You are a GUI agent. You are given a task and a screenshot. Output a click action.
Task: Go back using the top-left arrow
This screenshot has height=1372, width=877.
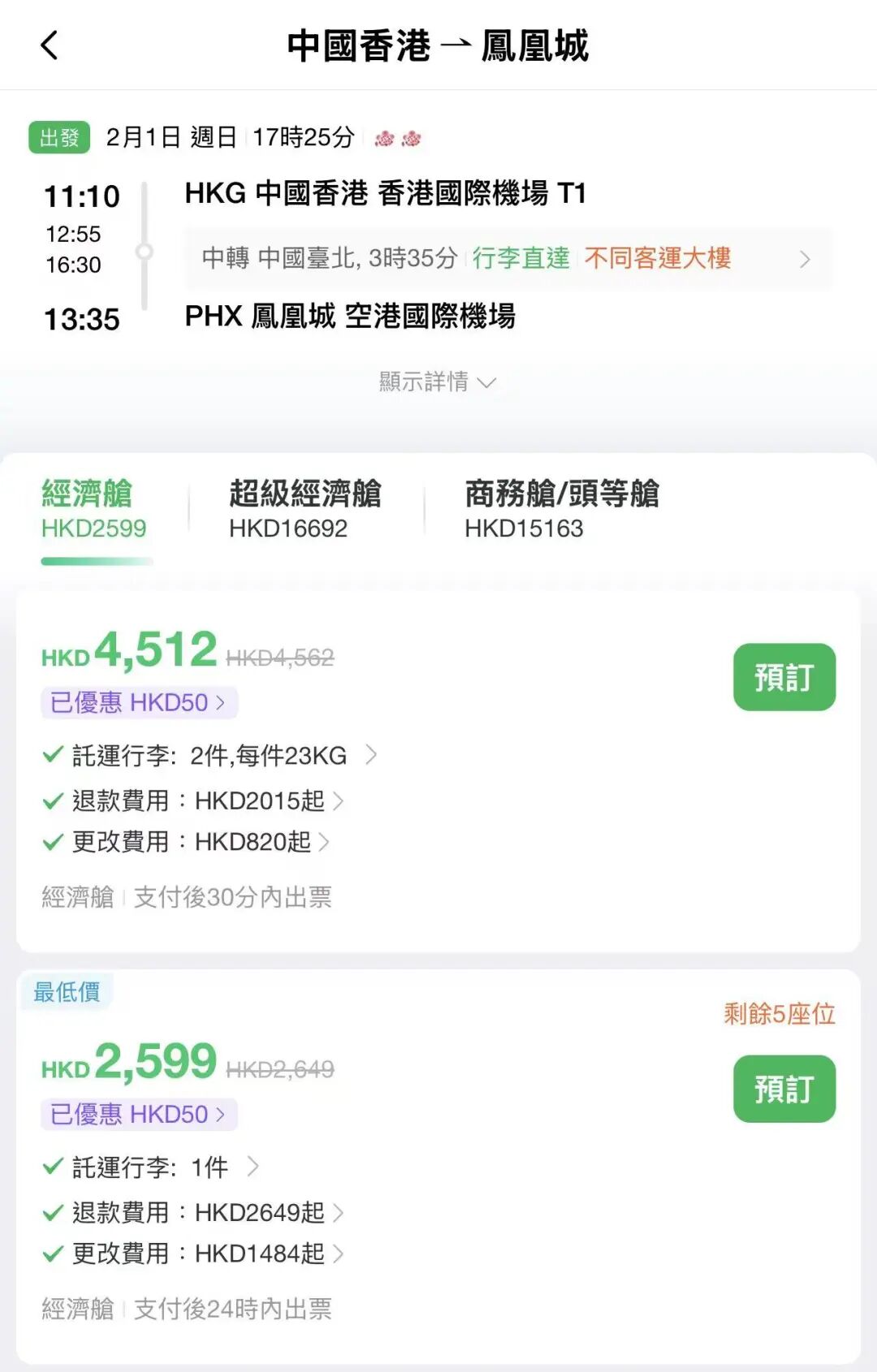(50, 45)
